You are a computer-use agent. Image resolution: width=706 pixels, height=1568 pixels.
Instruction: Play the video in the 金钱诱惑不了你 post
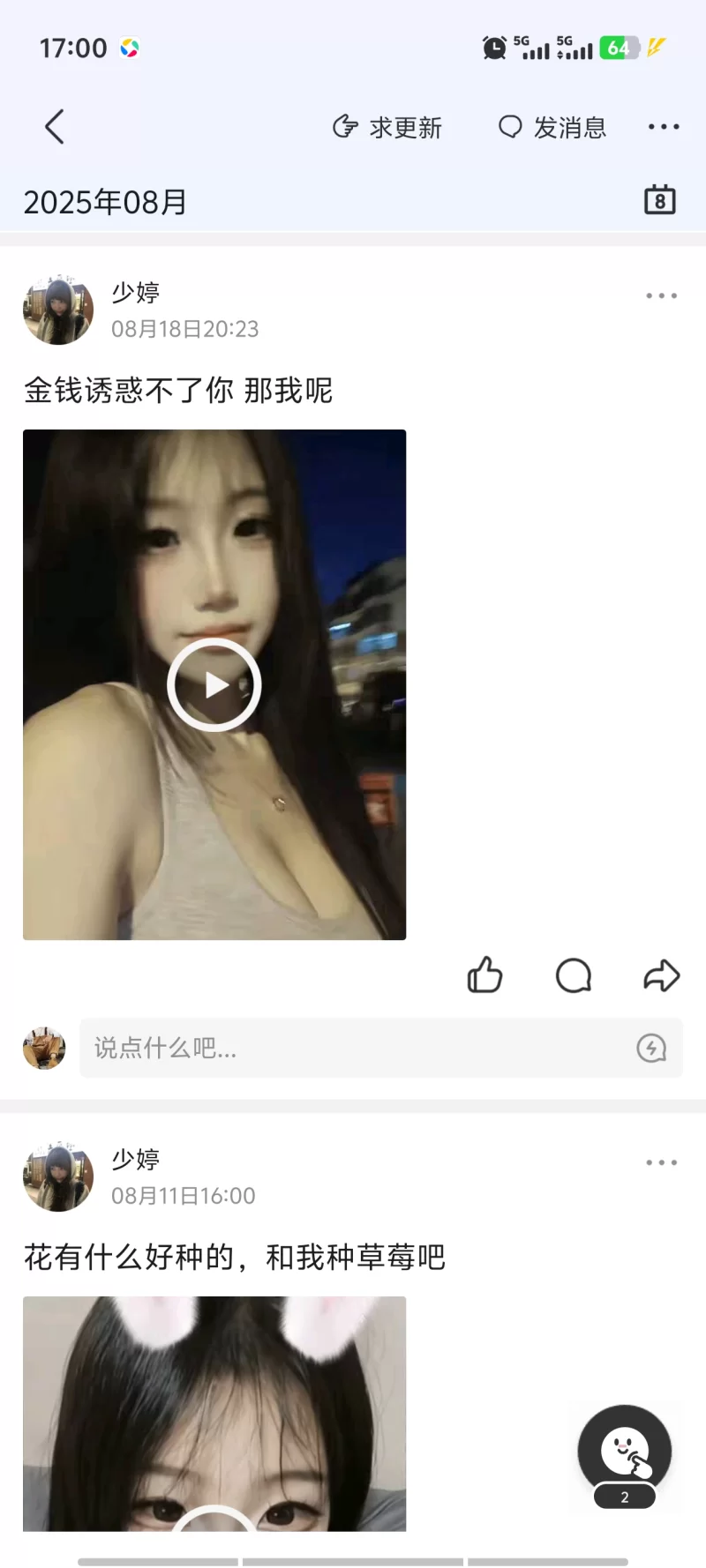pos(214,684)
